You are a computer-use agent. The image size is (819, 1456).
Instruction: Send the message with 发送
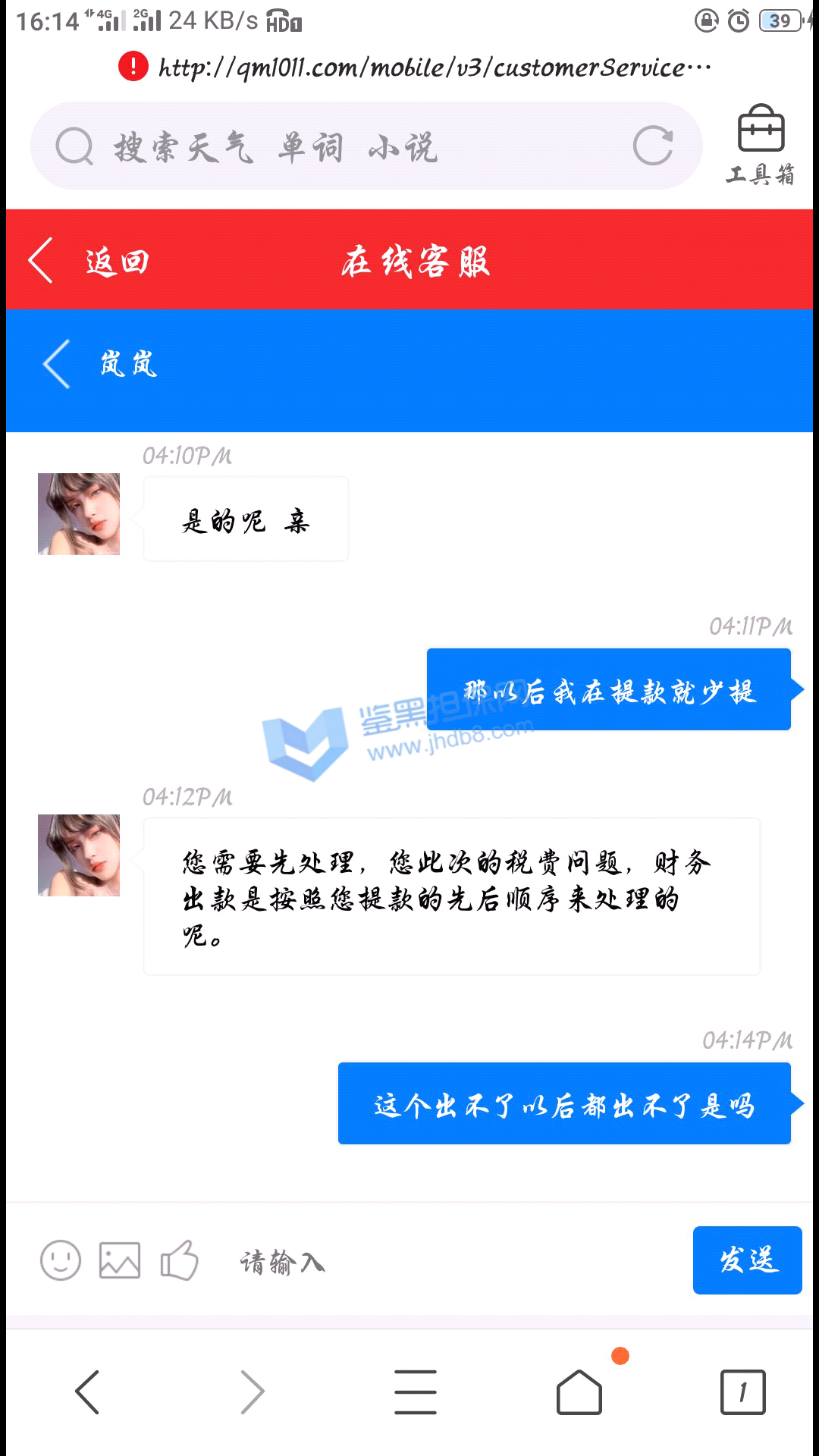pos(747,1260)
